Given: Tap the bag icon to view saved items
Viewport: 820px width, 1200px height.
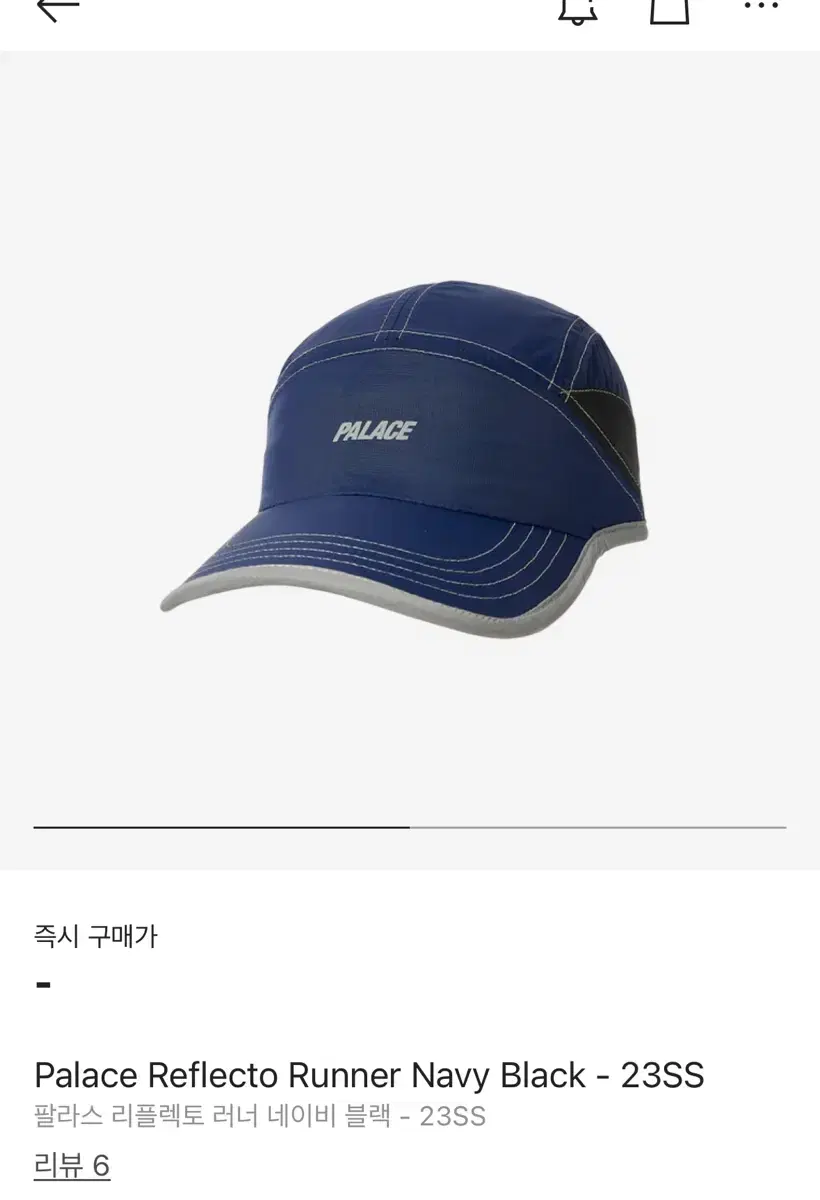Looking at the screenshot, I should [668, 10].
